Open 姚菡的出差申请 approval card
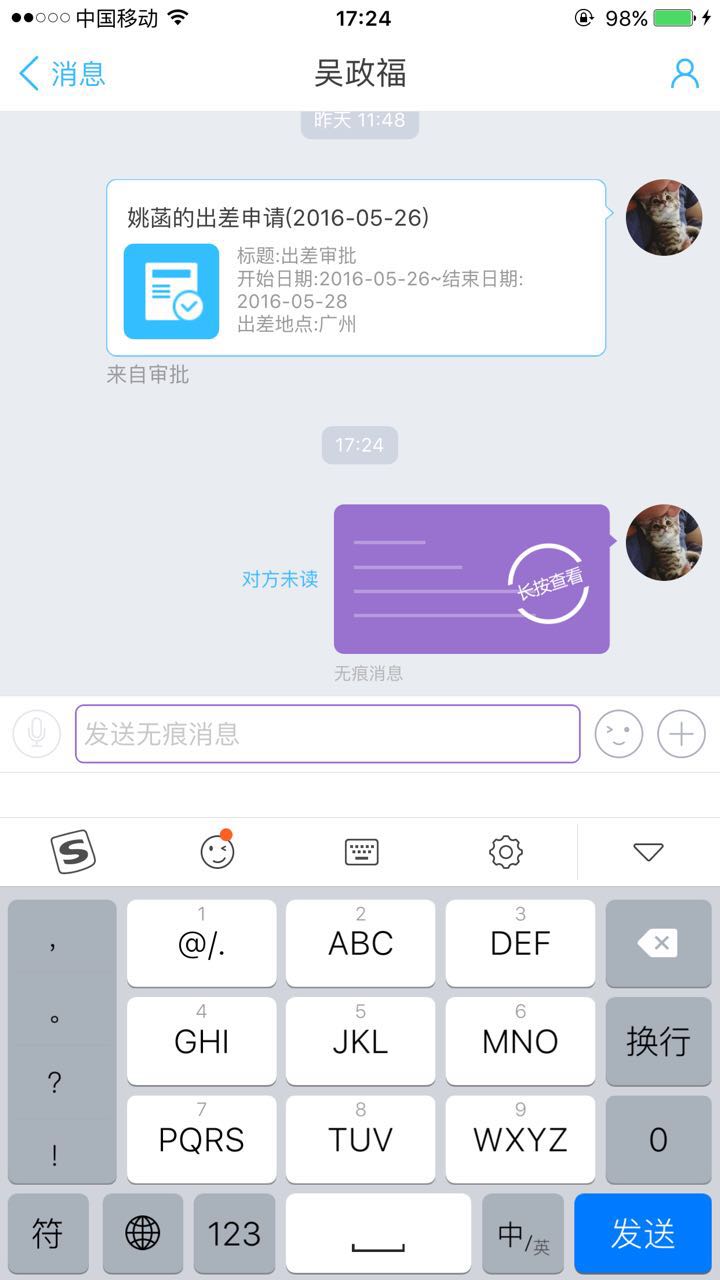720x1280 pixels. tap(356, 268)
